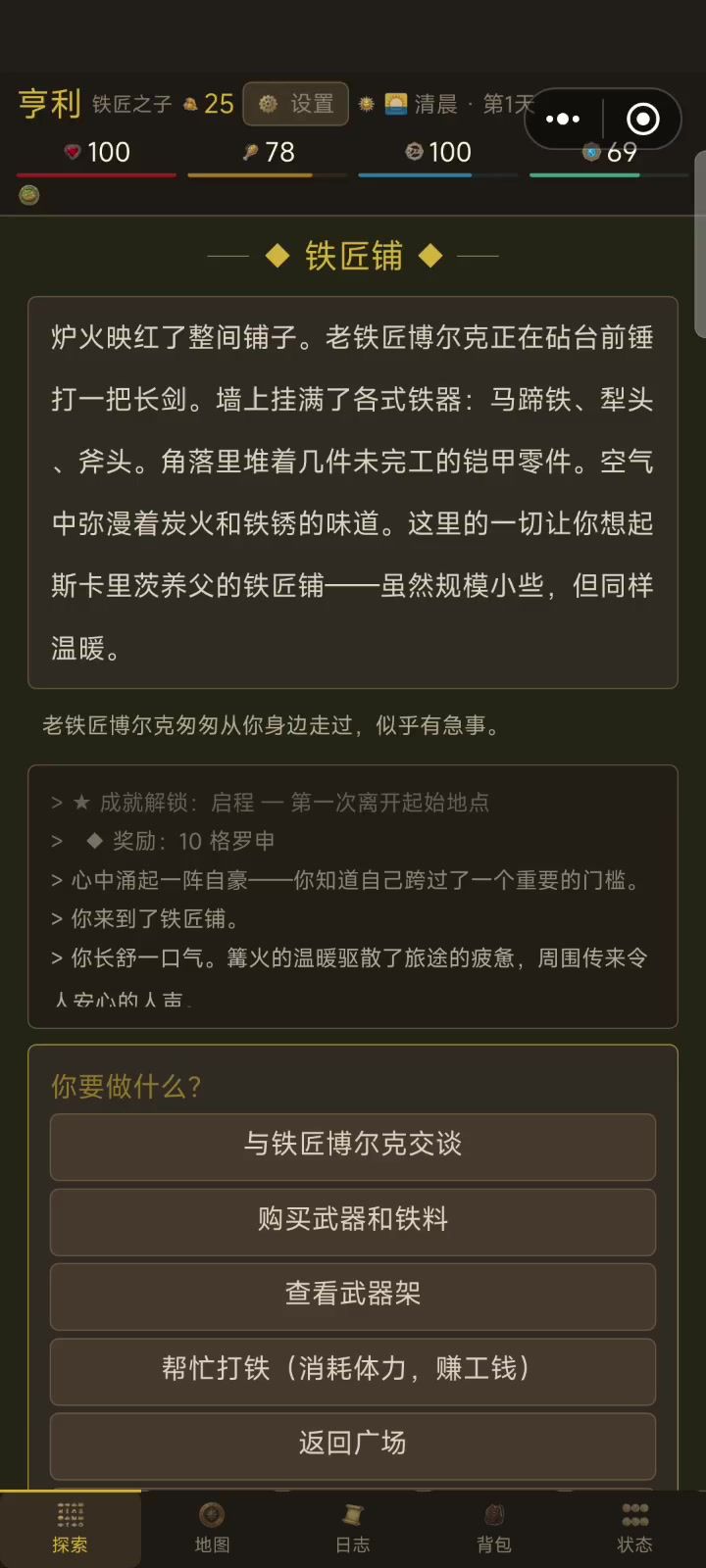The height and width of the screenshot is (1568, 706).
Task: Open the mini program more-options menu
Action: tap(563, 120)
